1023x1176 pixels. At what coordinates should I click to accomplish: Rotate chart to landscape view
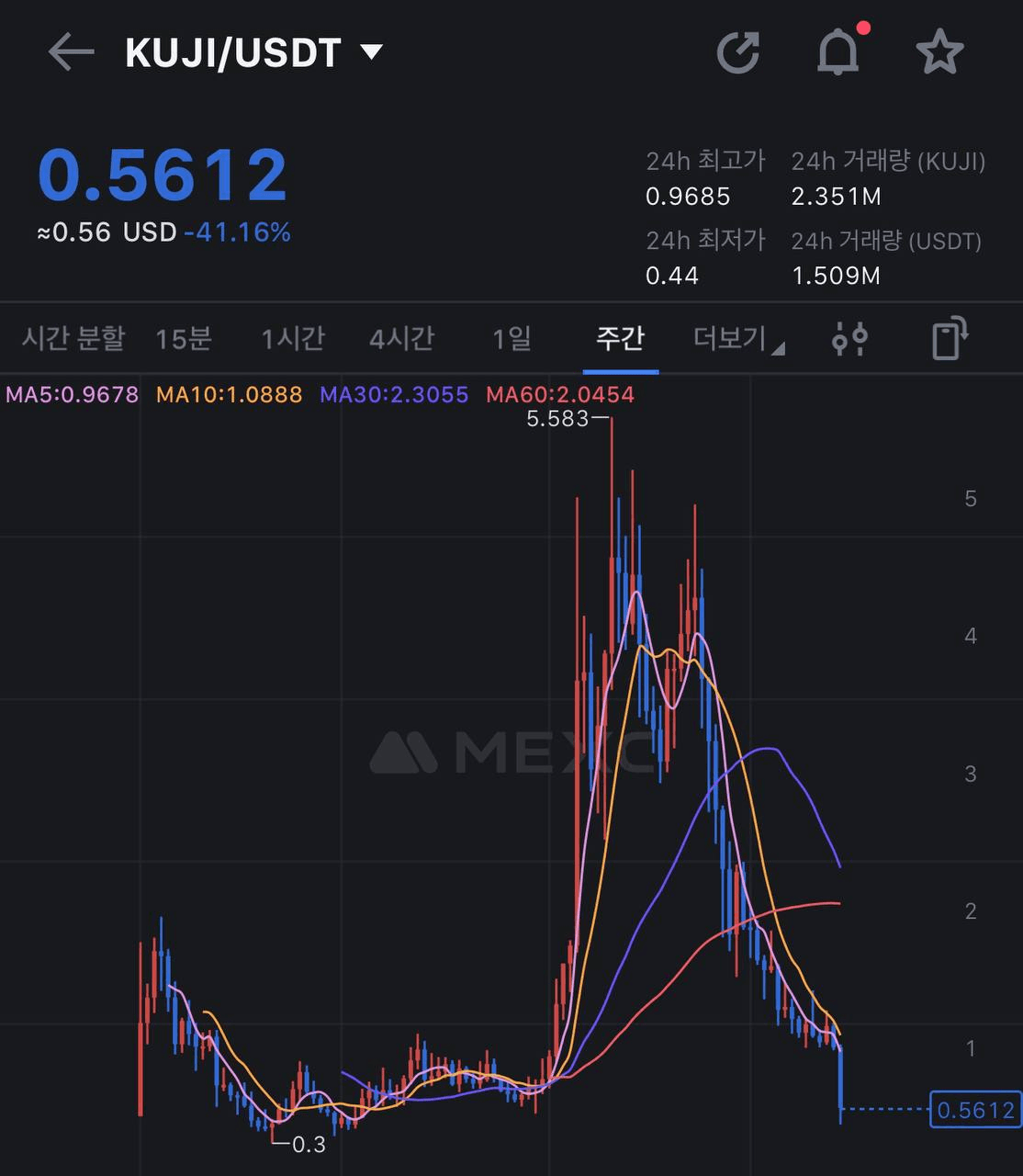pos(950,338)
